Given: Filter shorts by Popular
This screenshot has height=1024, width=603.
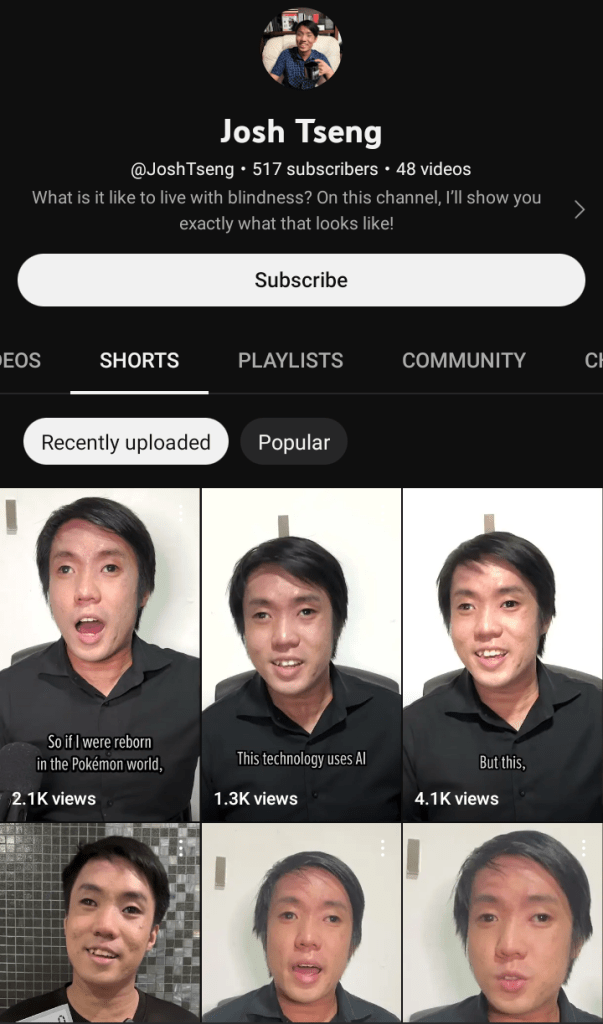Looking at the screenshot, I should [x=293, y=442].
